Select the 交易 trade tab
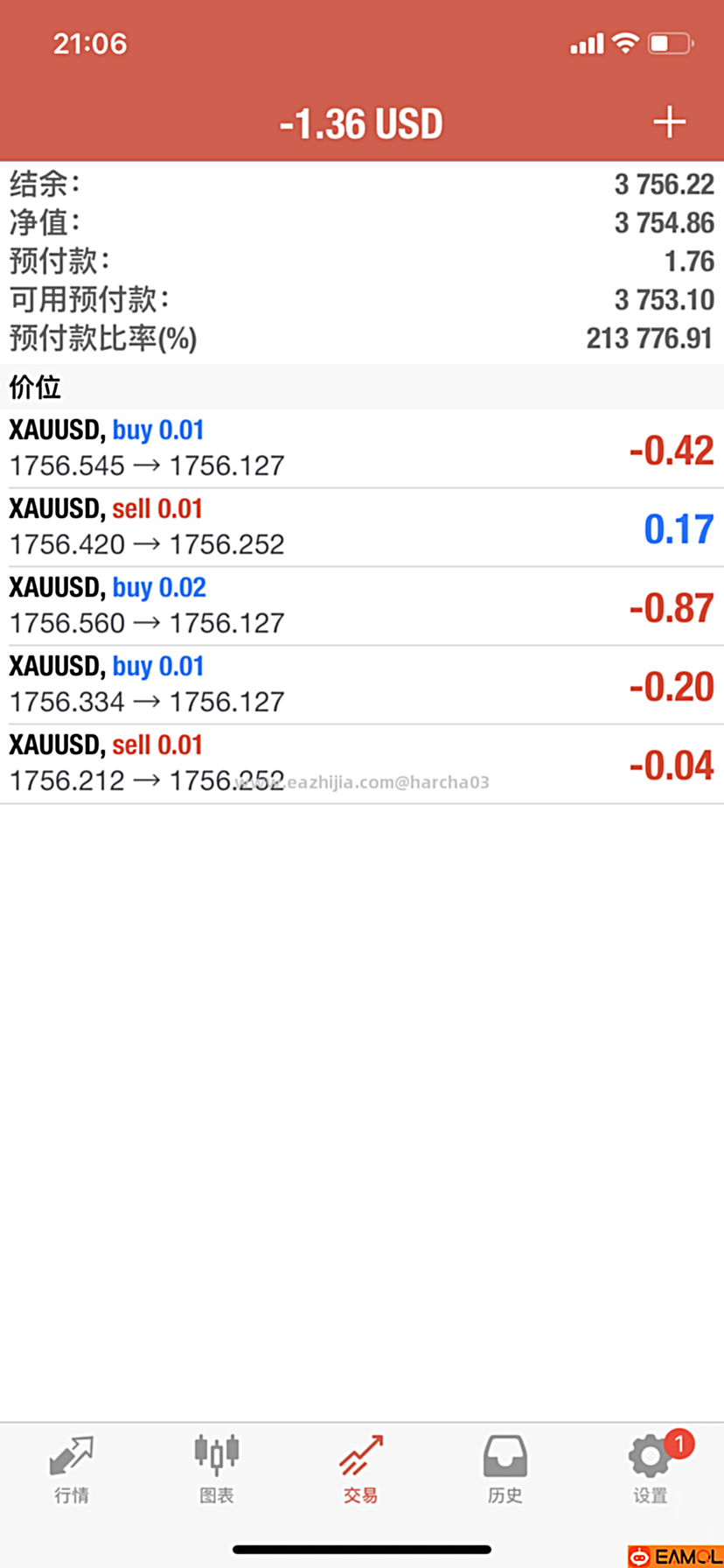This screenshot has height=1568, width=724. [x=361, y=1469]
